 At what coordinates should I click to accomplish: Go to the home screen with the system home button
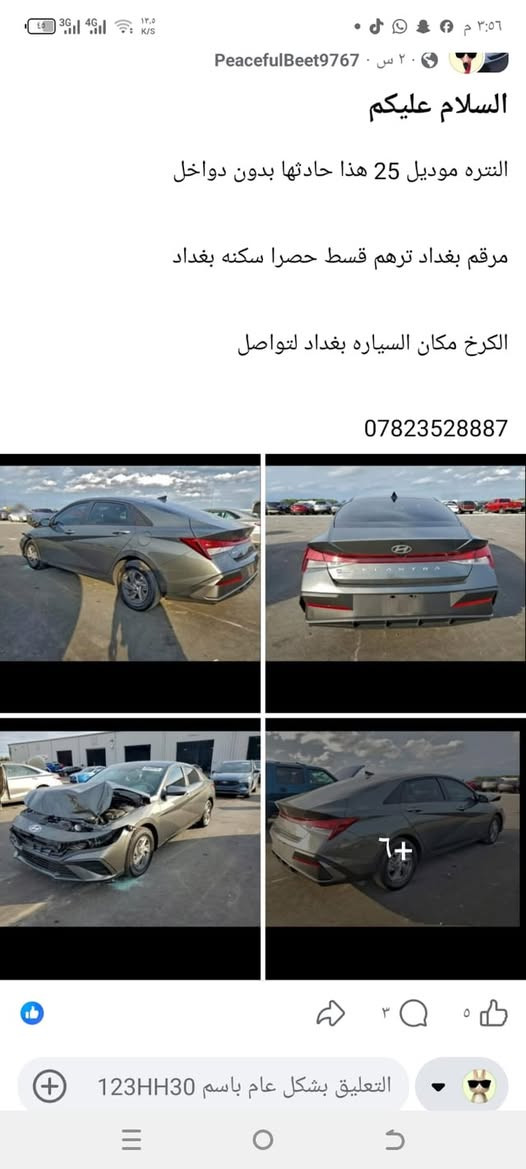(x=262, y=1139)
